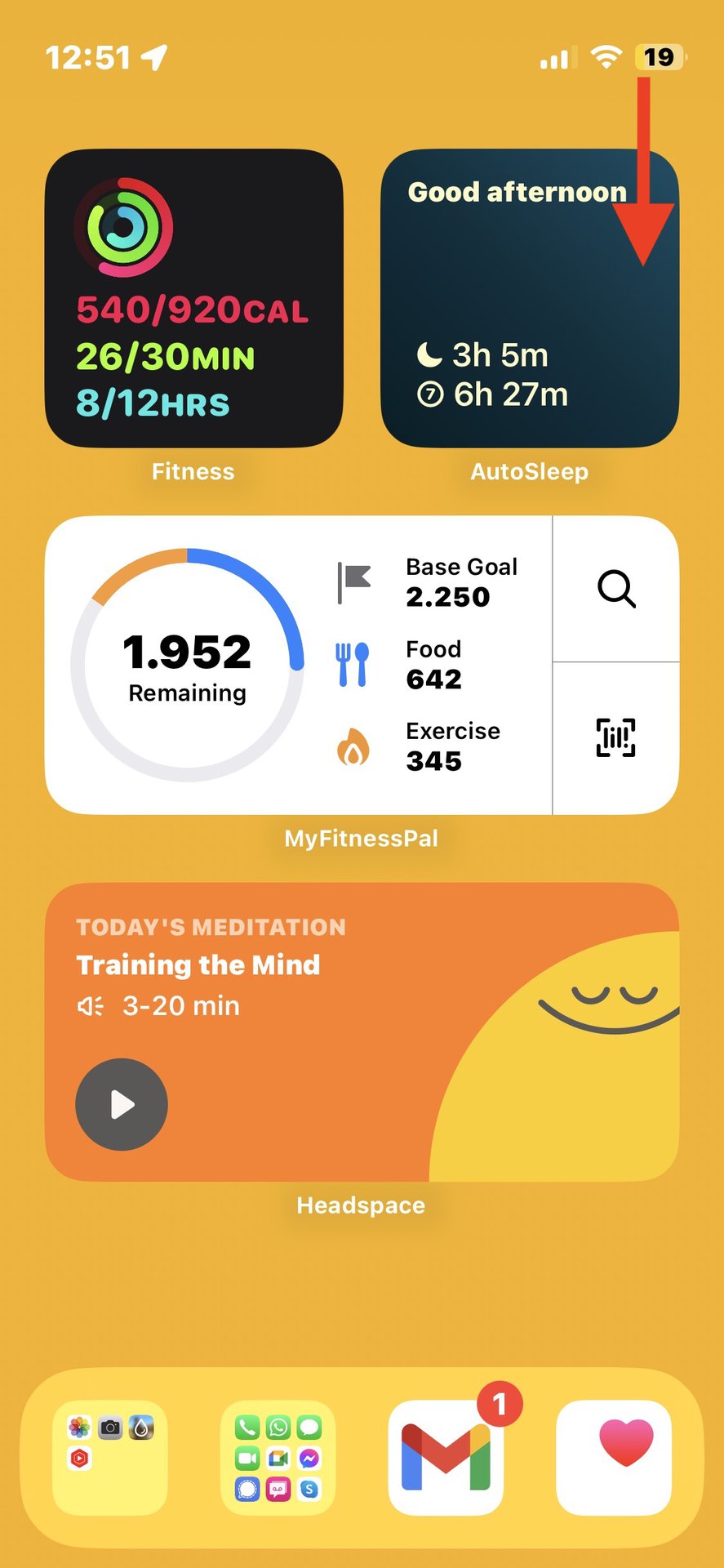The image size is (724, 1568).
Task: Open the Fitness activity rings widget
Action: pos(193,298)
